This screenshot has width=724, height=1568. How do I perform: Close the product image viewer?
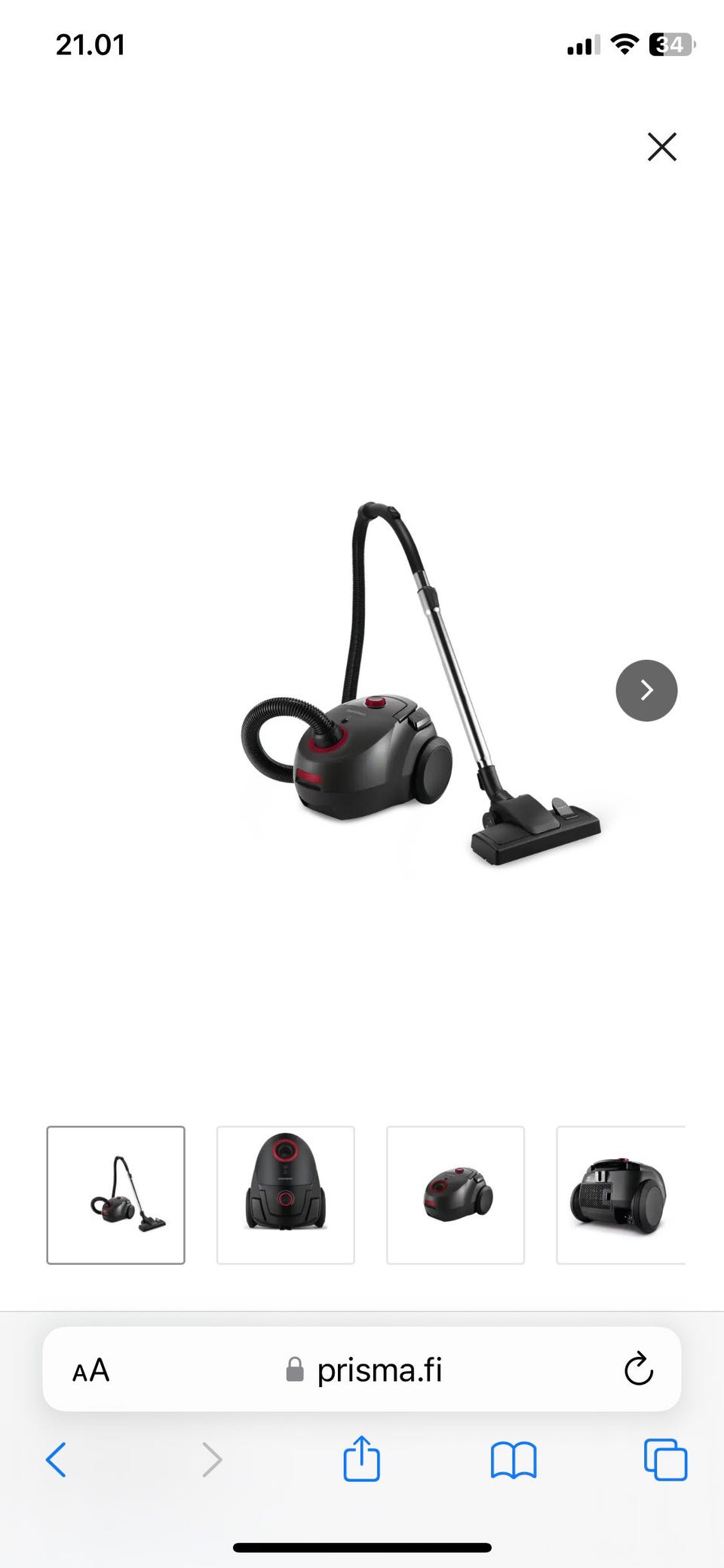coord(661,147)
